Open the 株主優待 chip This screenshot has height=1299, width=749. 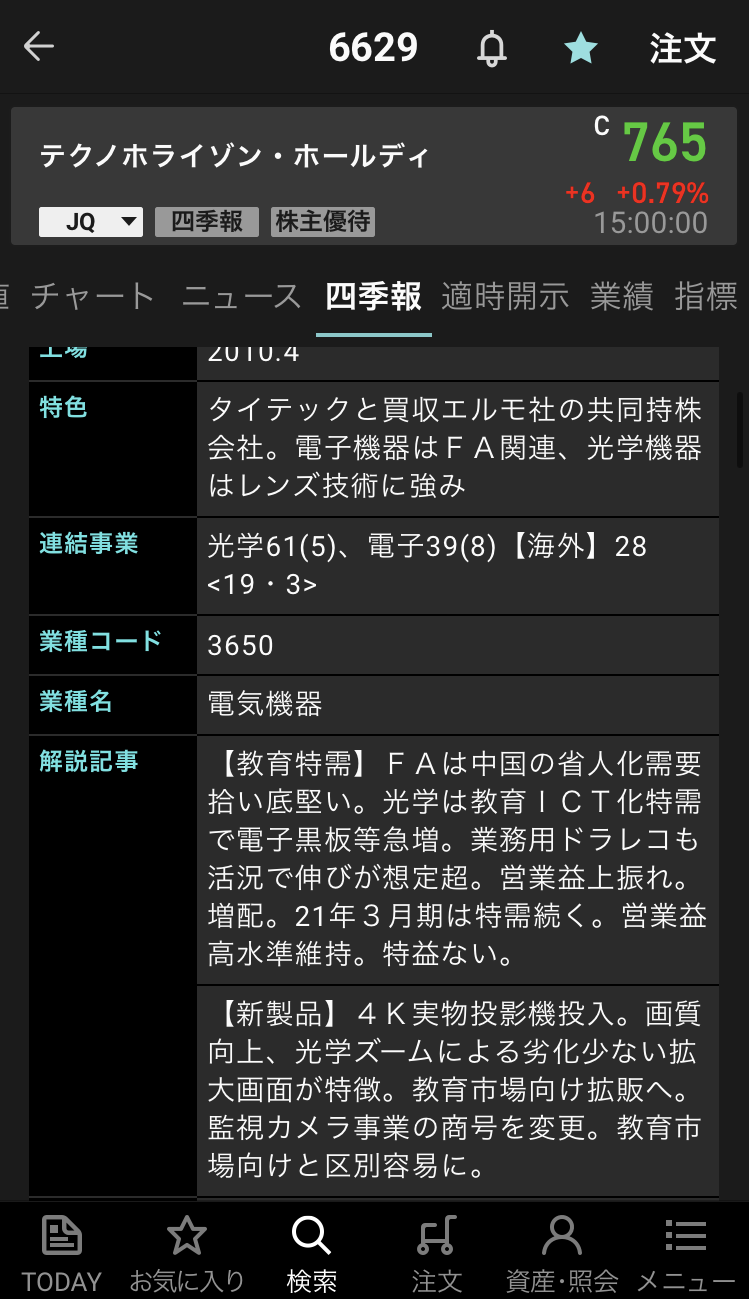pos(323,222)
